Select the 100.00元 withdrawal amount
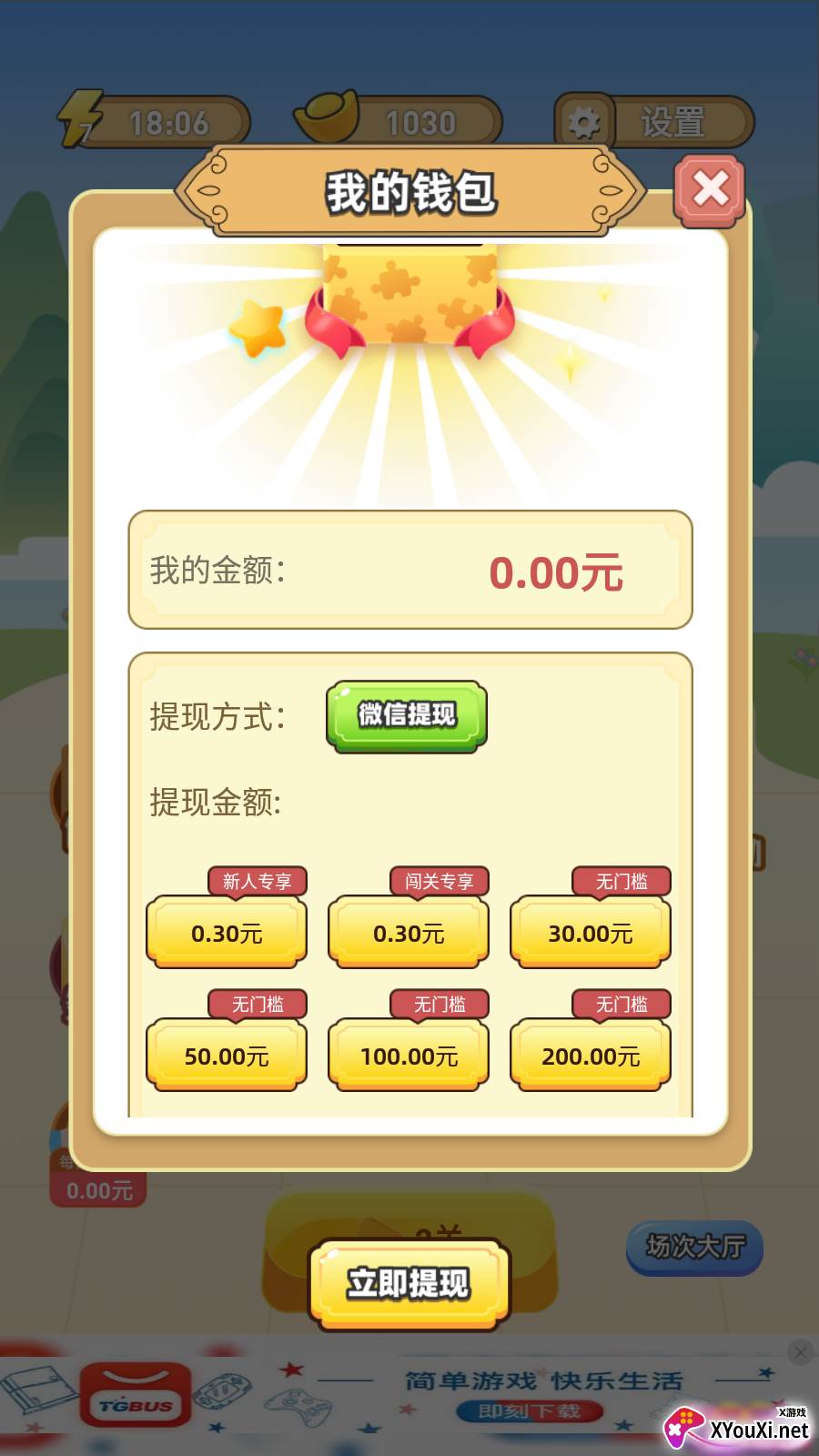Image resolution: width=819 pixels, height=1456 pixels. pos(409,1055)
